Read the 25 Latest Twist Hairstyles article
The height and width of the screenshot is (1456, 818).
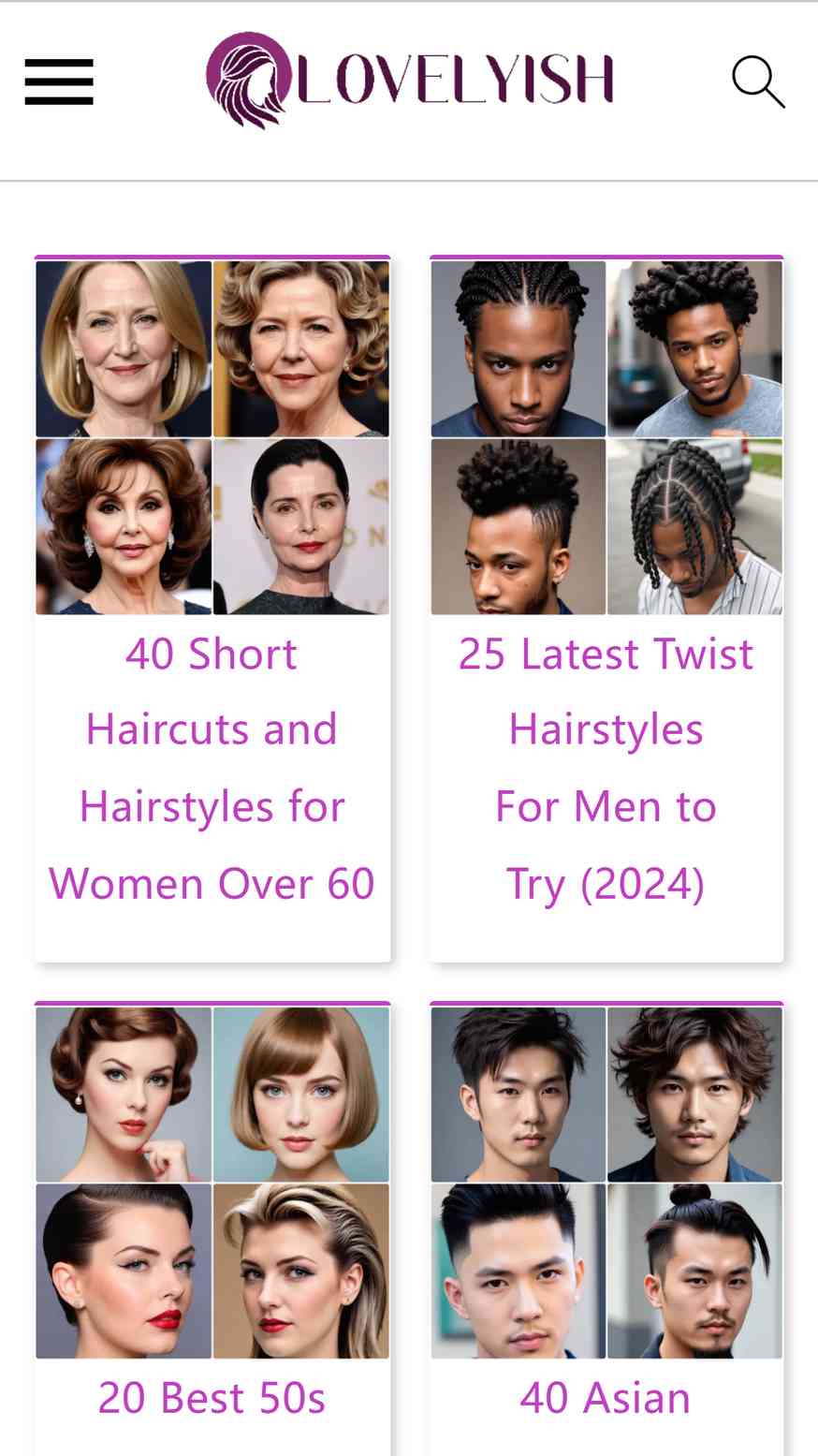[x=606, y=768]
